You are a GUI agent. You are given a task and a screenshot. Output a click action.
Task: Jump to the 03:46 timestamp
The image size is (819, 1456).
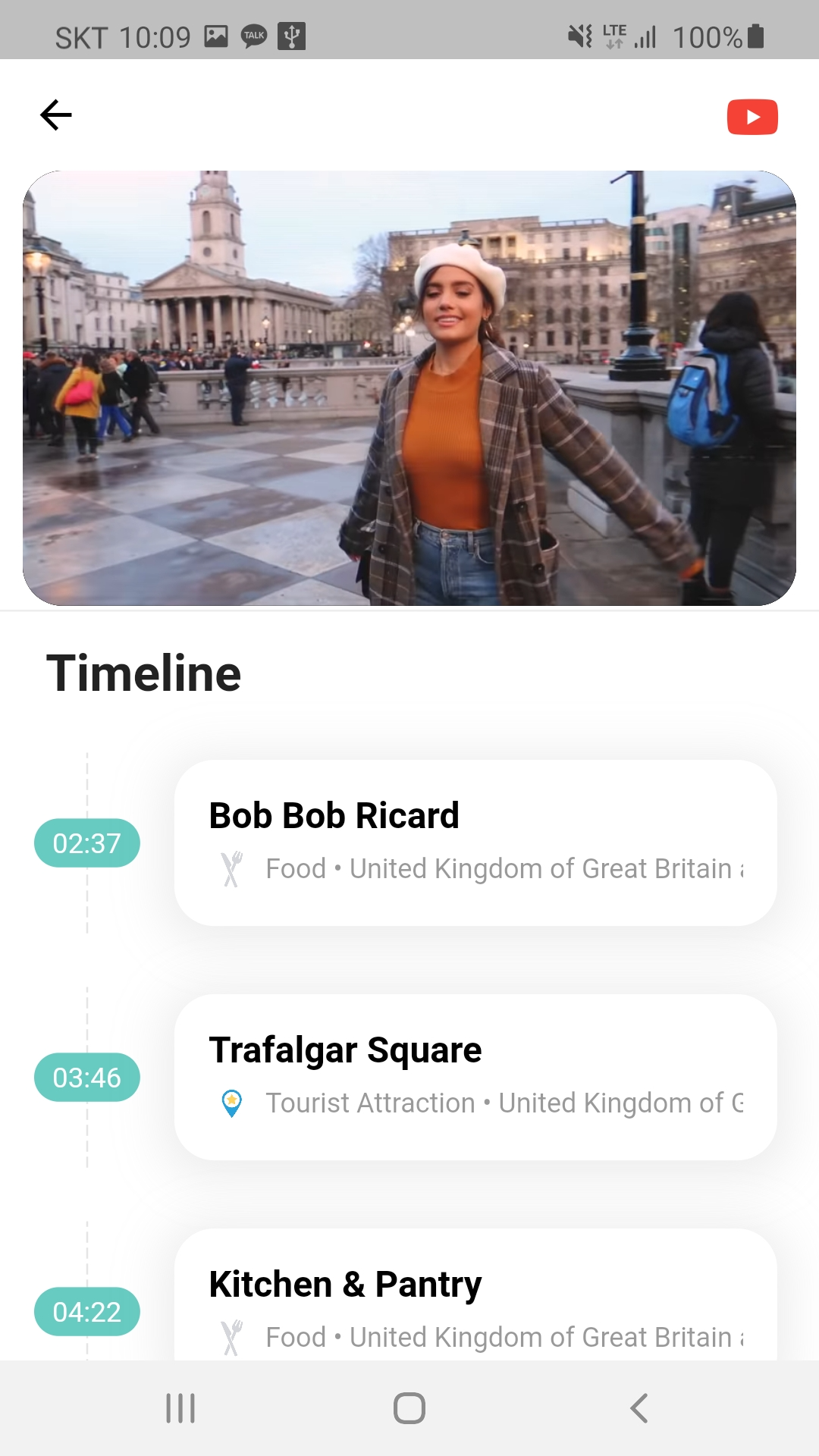87,1078
